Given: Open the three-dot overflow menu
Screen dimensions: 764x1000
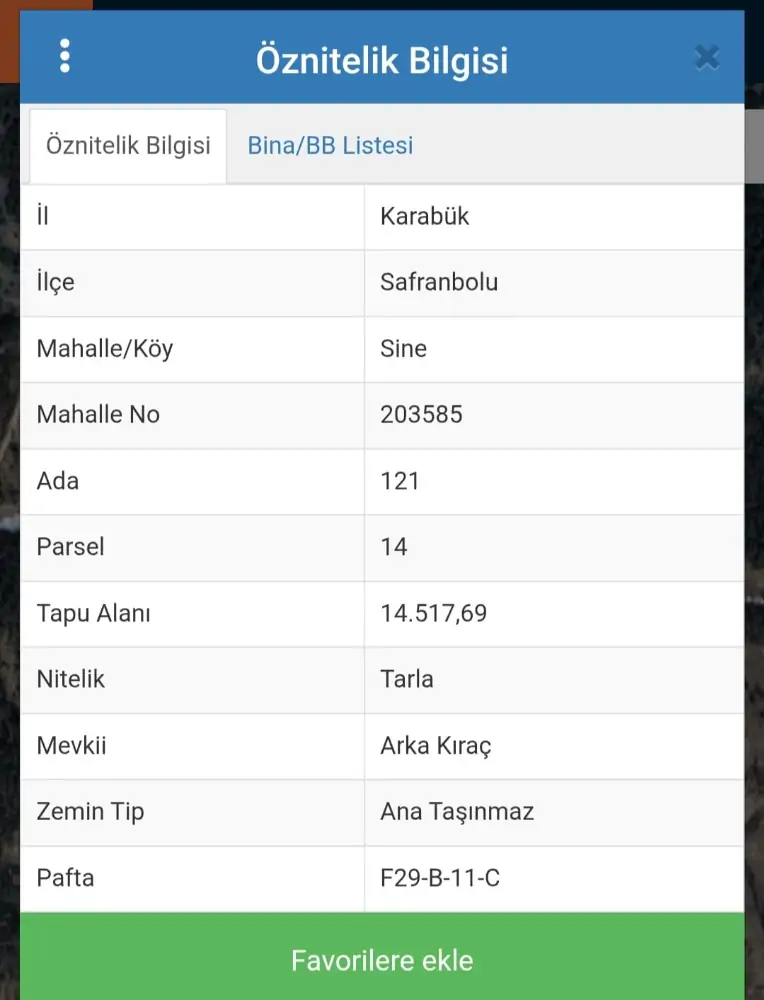Looking at the screenshot, I should (65, 57).
